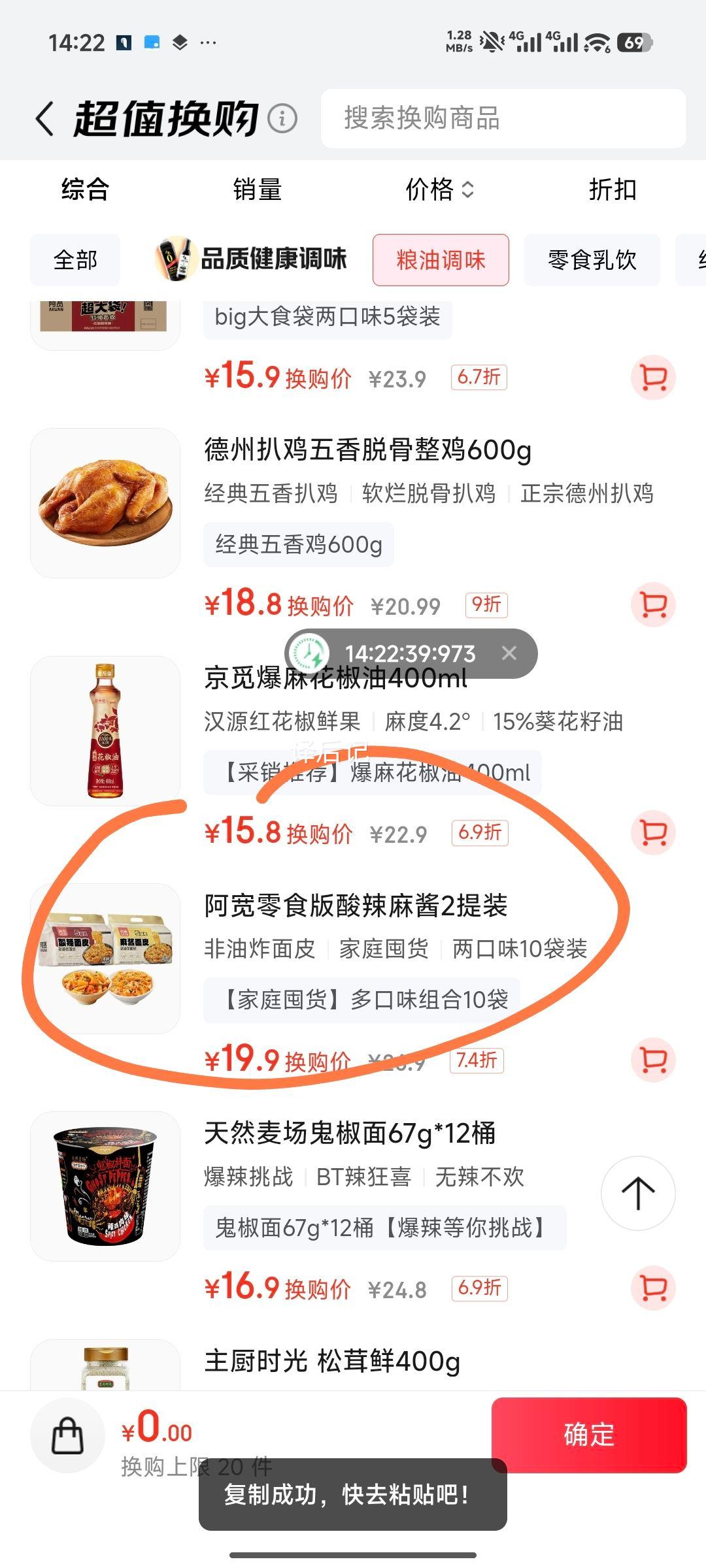This screenshot has height=1568, width=706.
Task: Enable the 全部 category filter
Action: click(x=75, y=260)
